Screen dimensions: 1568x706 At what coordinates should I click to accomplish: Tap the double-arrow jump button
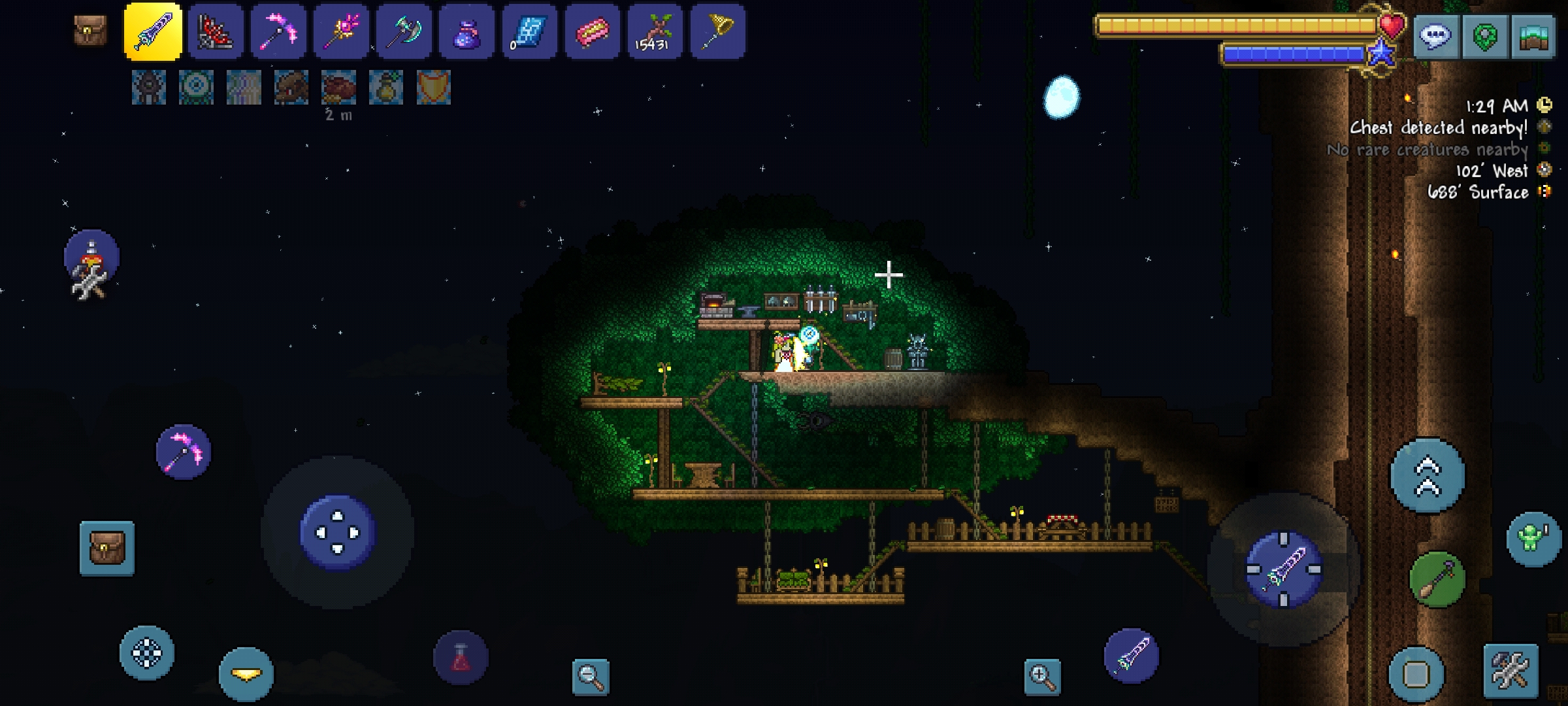tap(1428, 475)
